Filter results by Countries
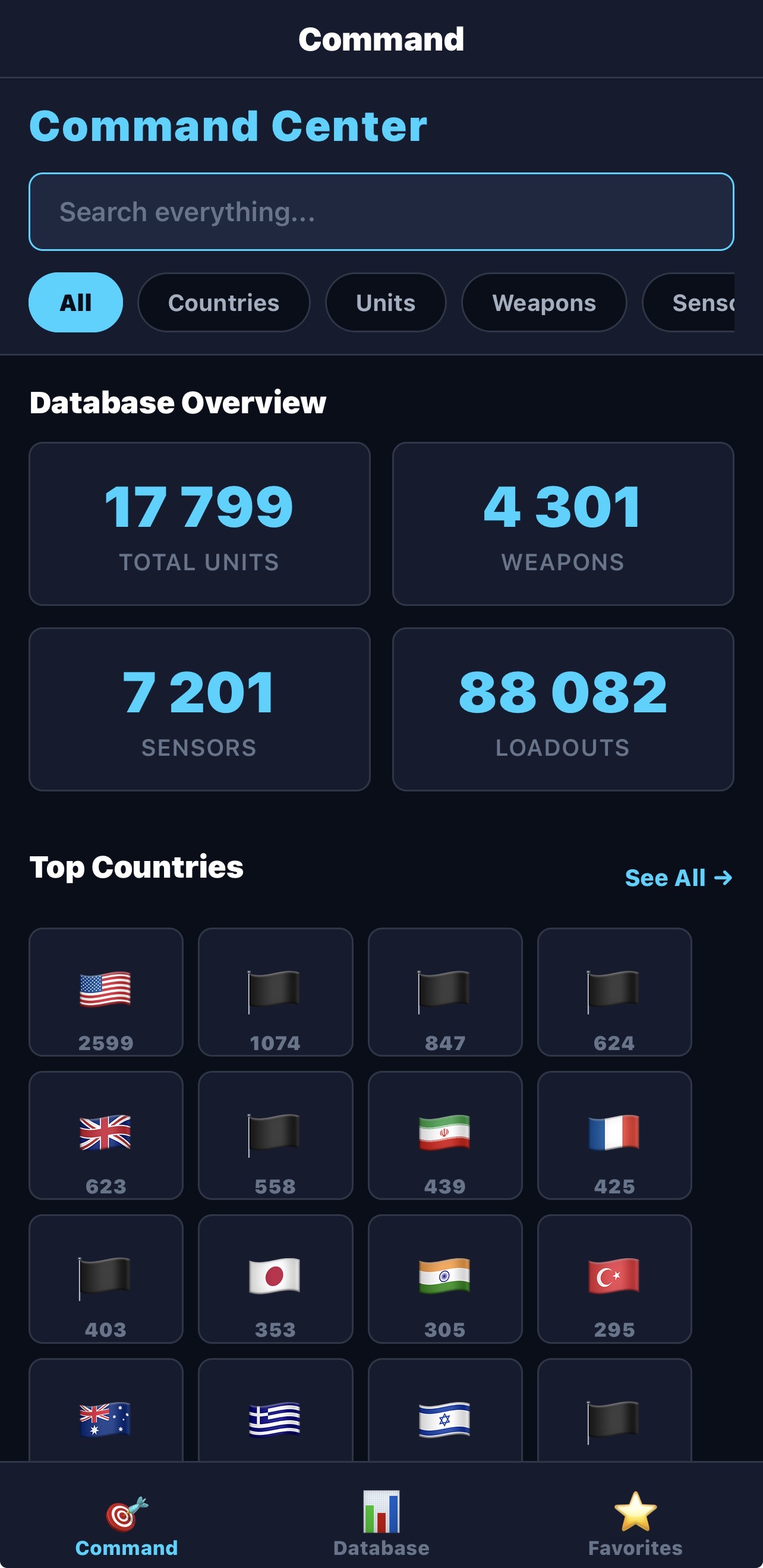Screen dimensions: 763x1568 click(223, 303)
